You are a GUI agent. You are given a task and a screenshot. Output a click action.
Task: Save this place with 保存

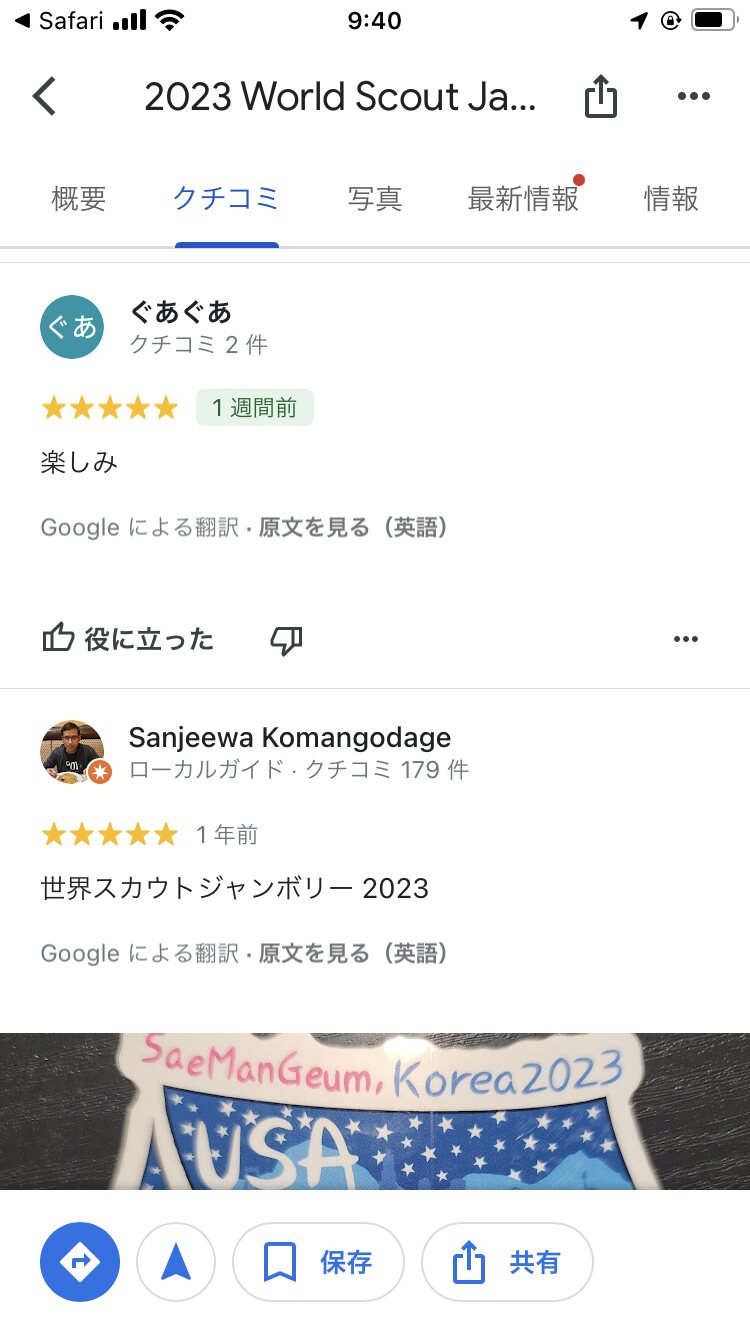[318, 1262]
